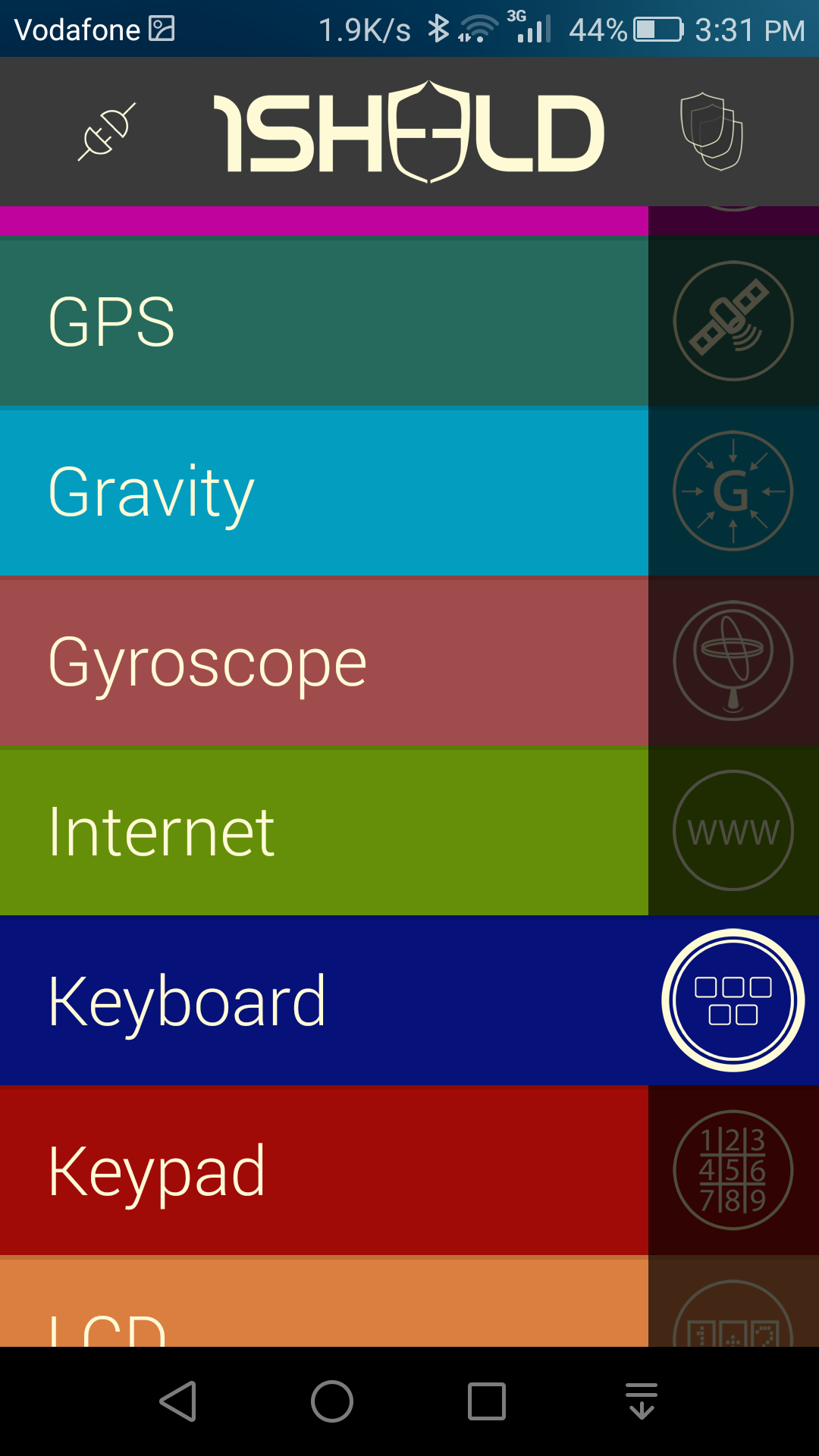
Task: Open the hide navigation bar chevron
Action: [x=641, y=1399]
